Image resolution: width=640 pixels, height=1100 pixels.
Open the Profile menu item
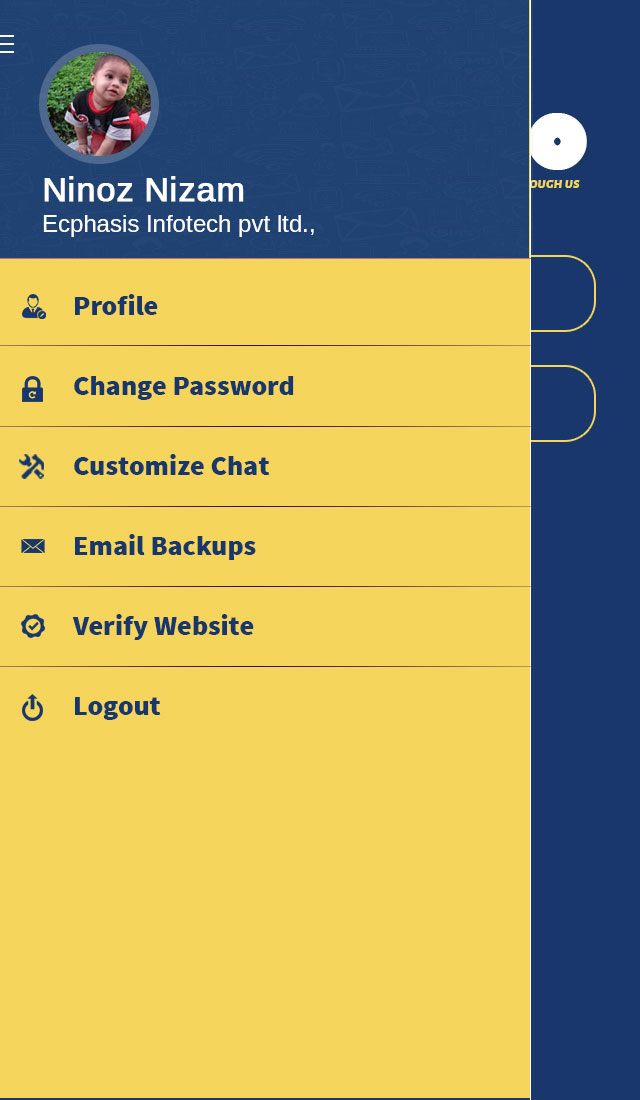point(265,306)
